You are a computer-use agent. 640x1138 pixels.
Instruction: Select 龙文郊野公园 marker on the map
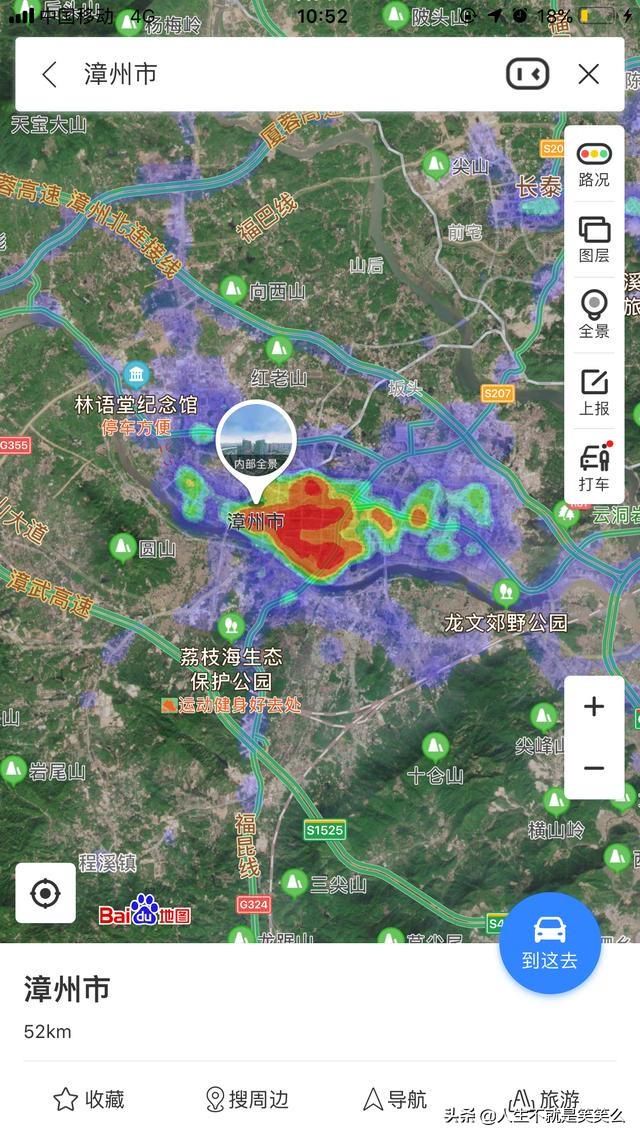pos(506,593)
